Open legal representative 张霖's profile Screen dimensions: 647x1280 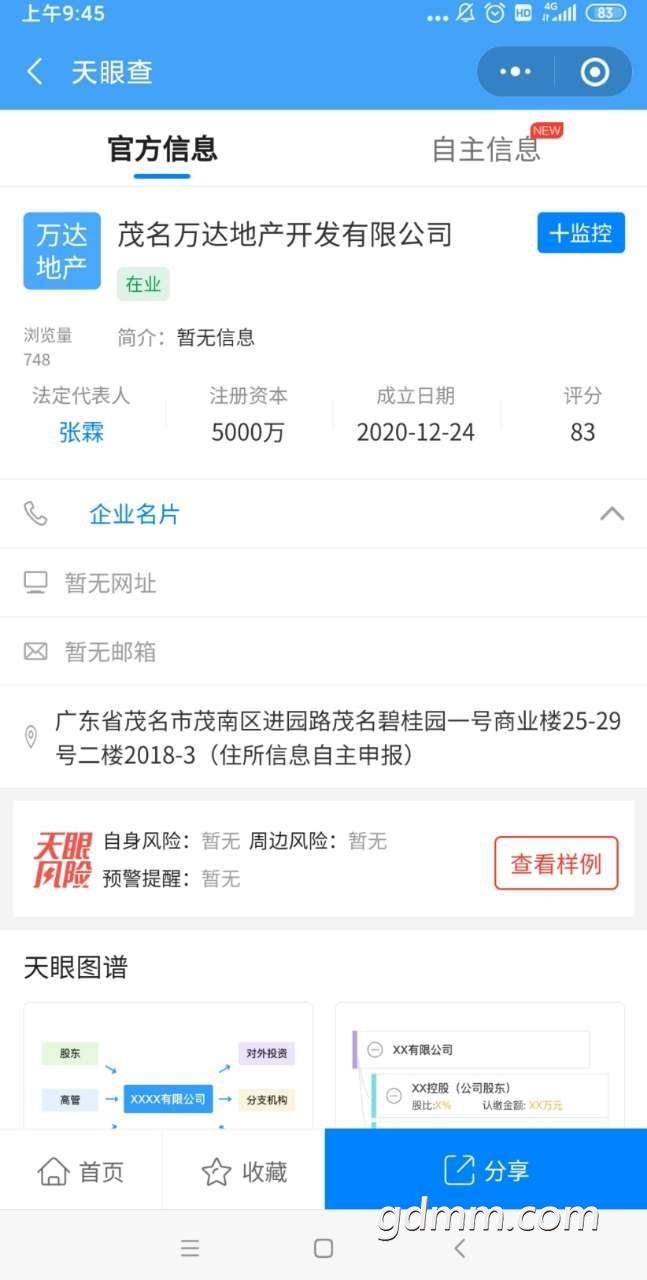click(x=81, y=432)
